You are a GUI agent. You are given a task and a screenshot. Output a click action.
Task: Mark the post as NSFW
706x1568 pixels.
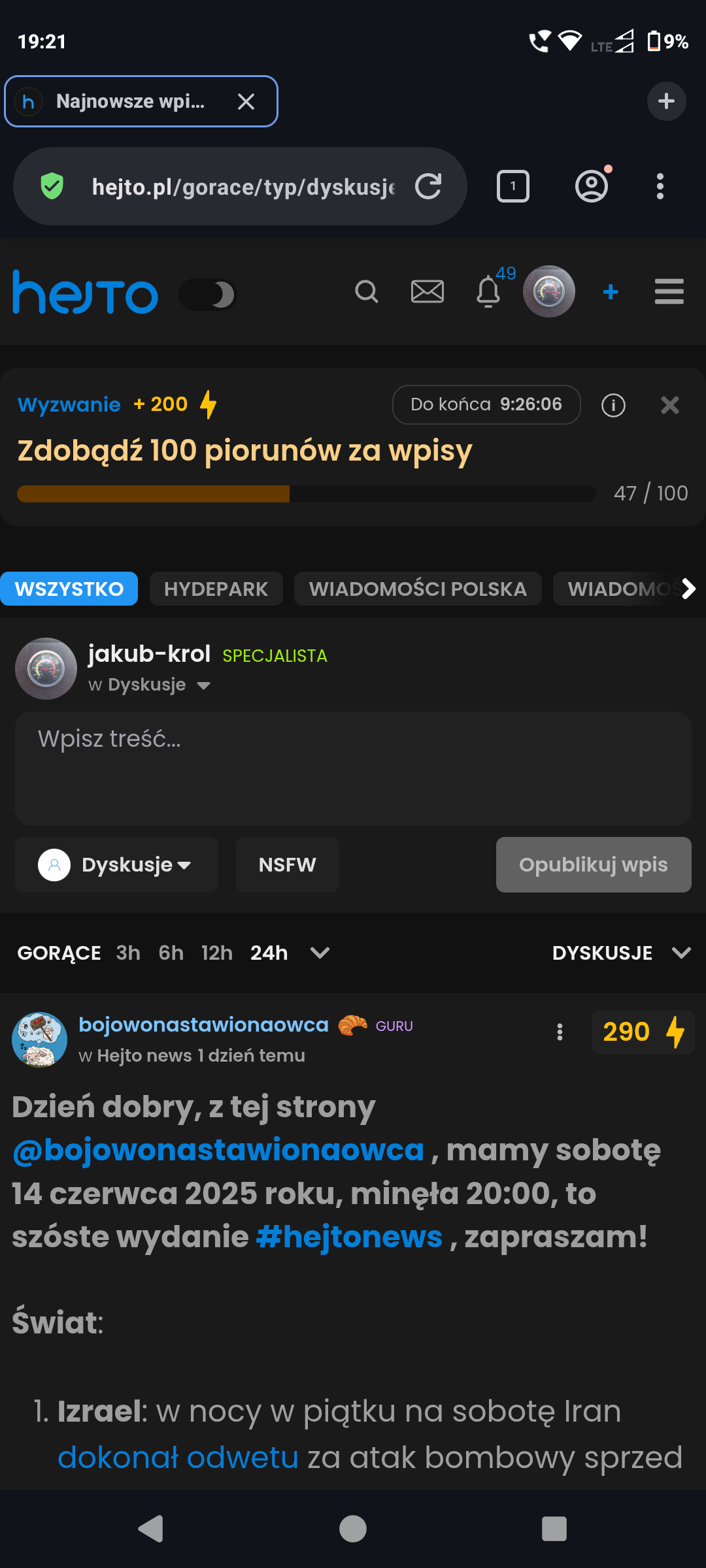287,864
